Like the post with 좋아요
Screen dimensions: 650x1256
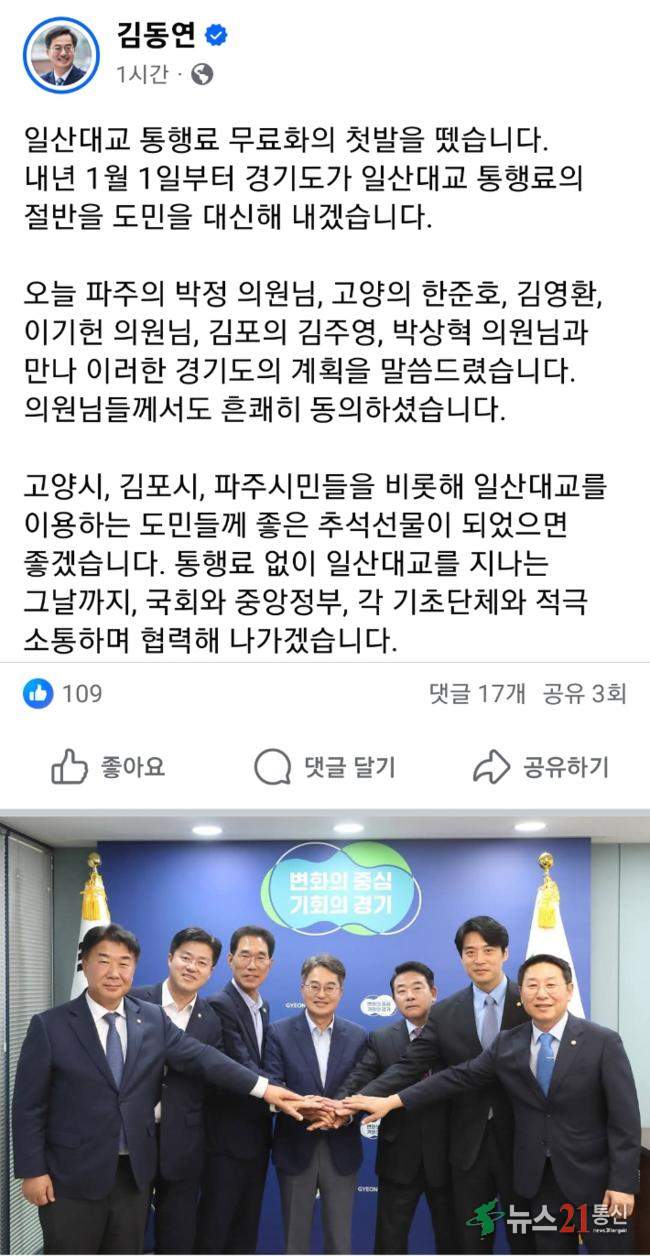pyautogui.click(x=108, y=767)
